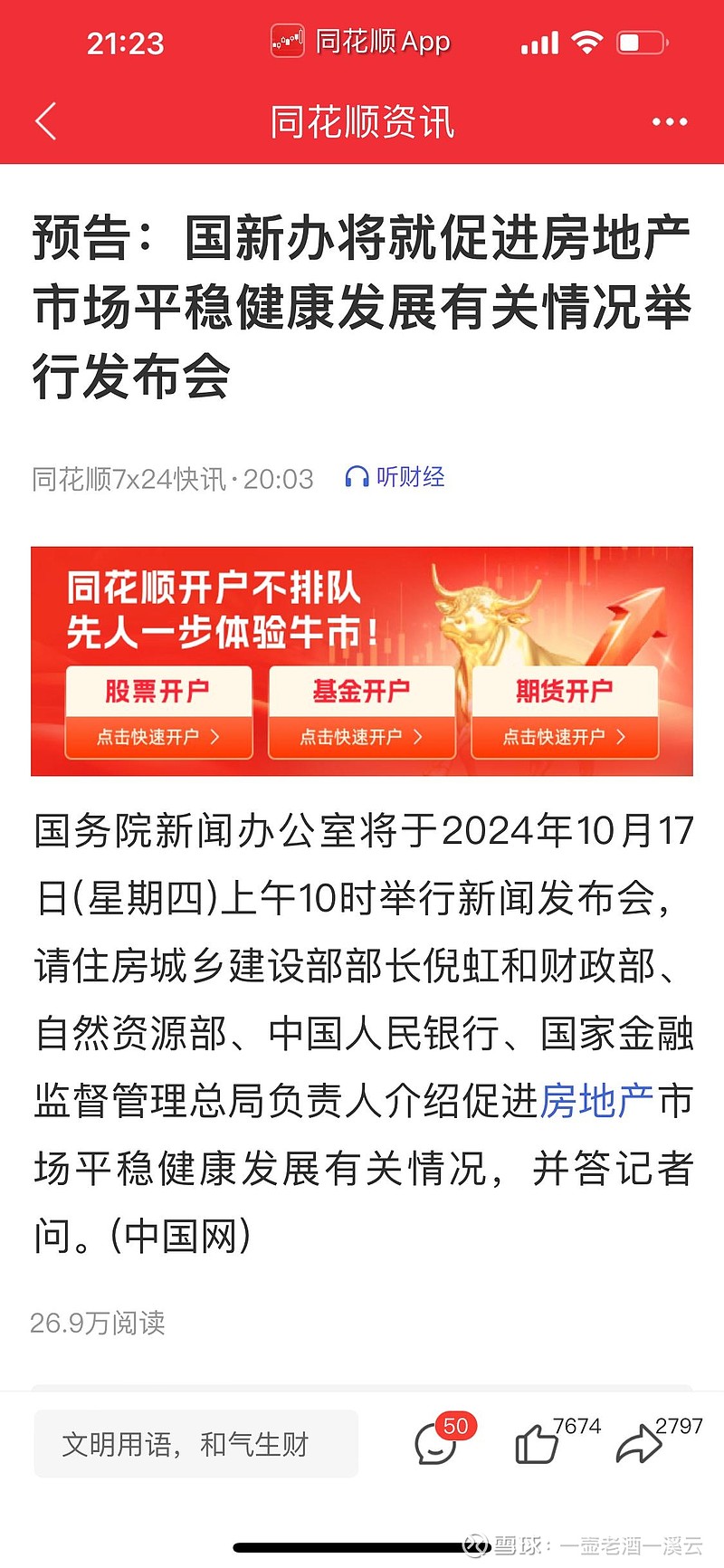Tap the back arrow to leave article

coord(46,120)
